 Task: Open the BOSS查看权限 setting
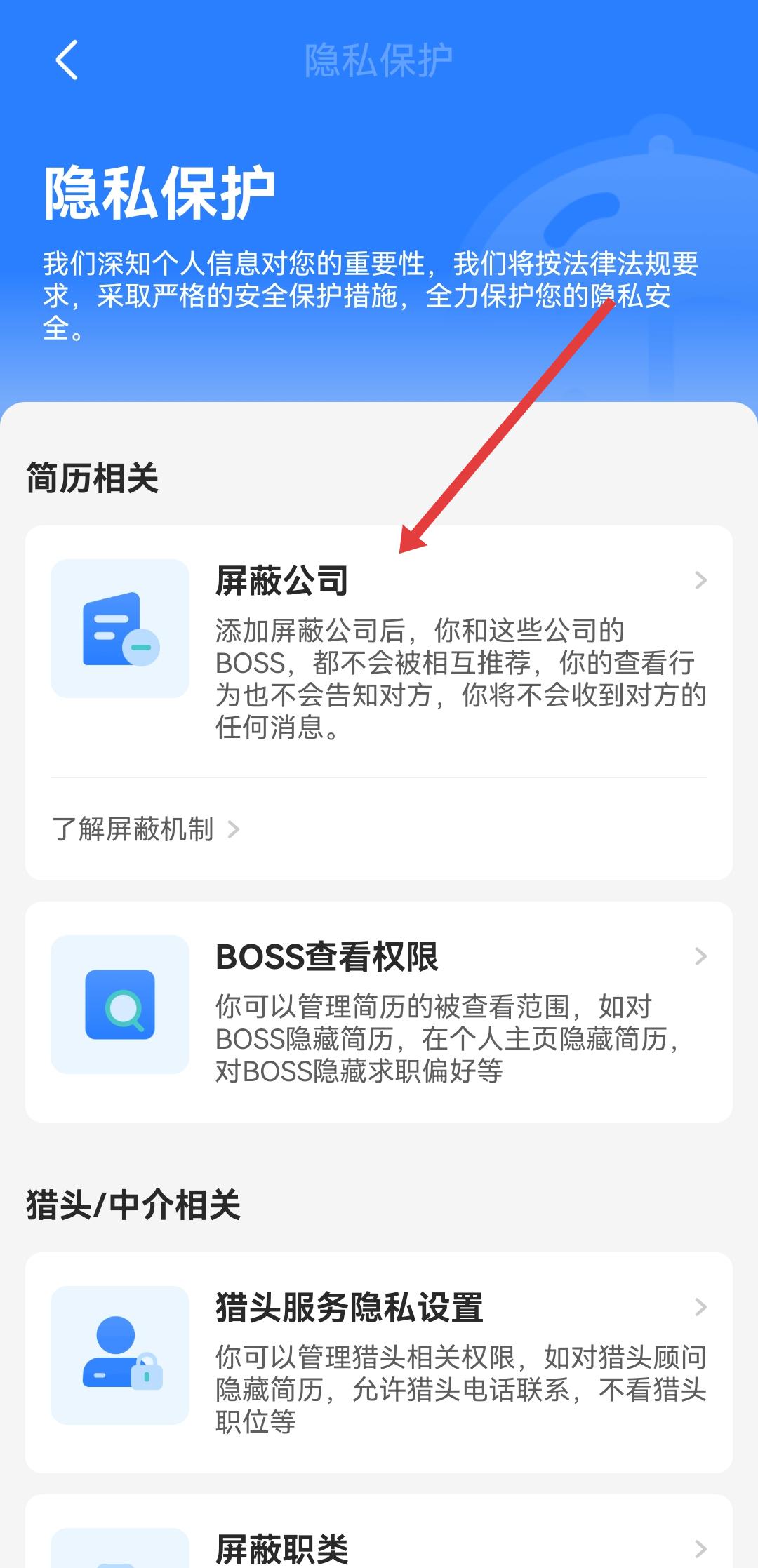tap(379, 1012)
